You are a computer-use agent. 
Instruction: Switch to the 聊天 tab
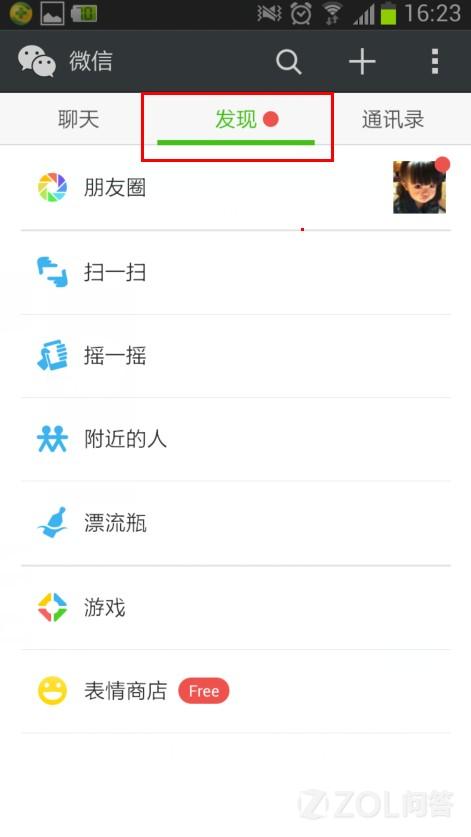78,119
